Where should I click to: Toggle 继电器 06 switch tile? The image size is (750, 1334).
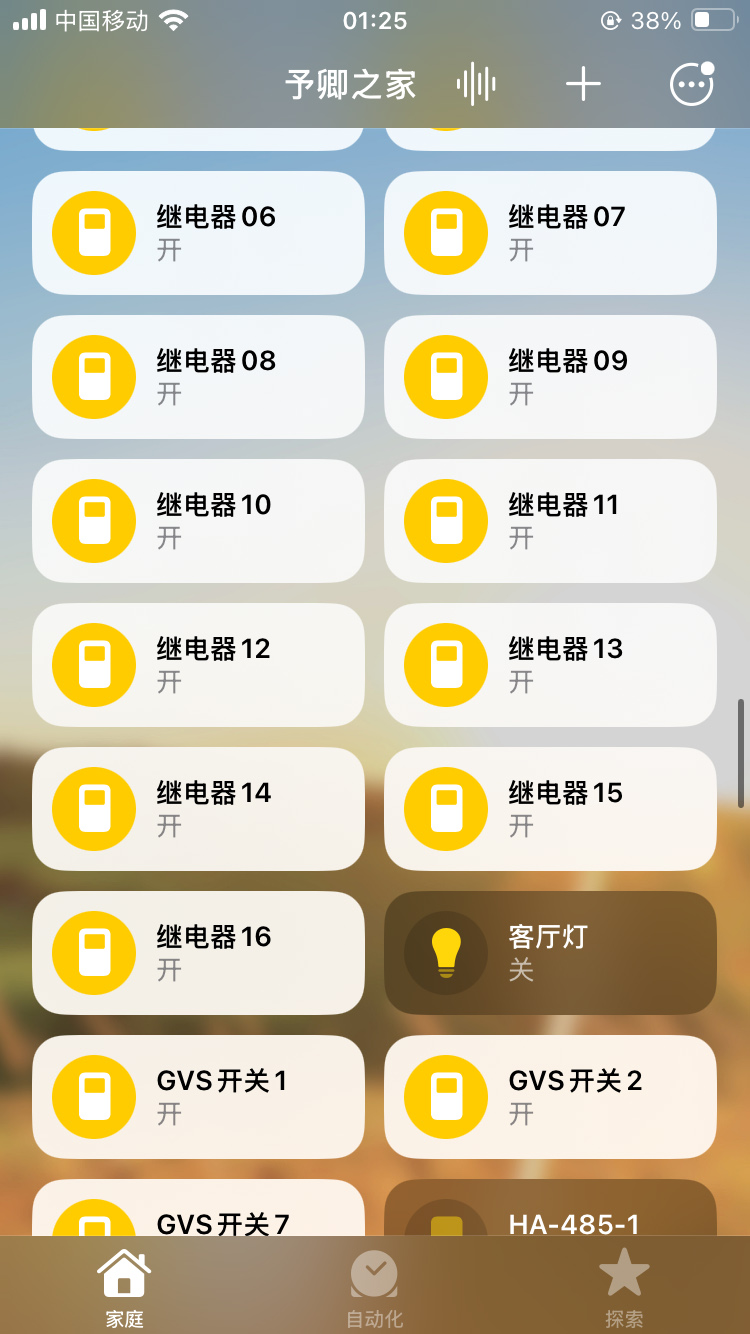[94, 233]
